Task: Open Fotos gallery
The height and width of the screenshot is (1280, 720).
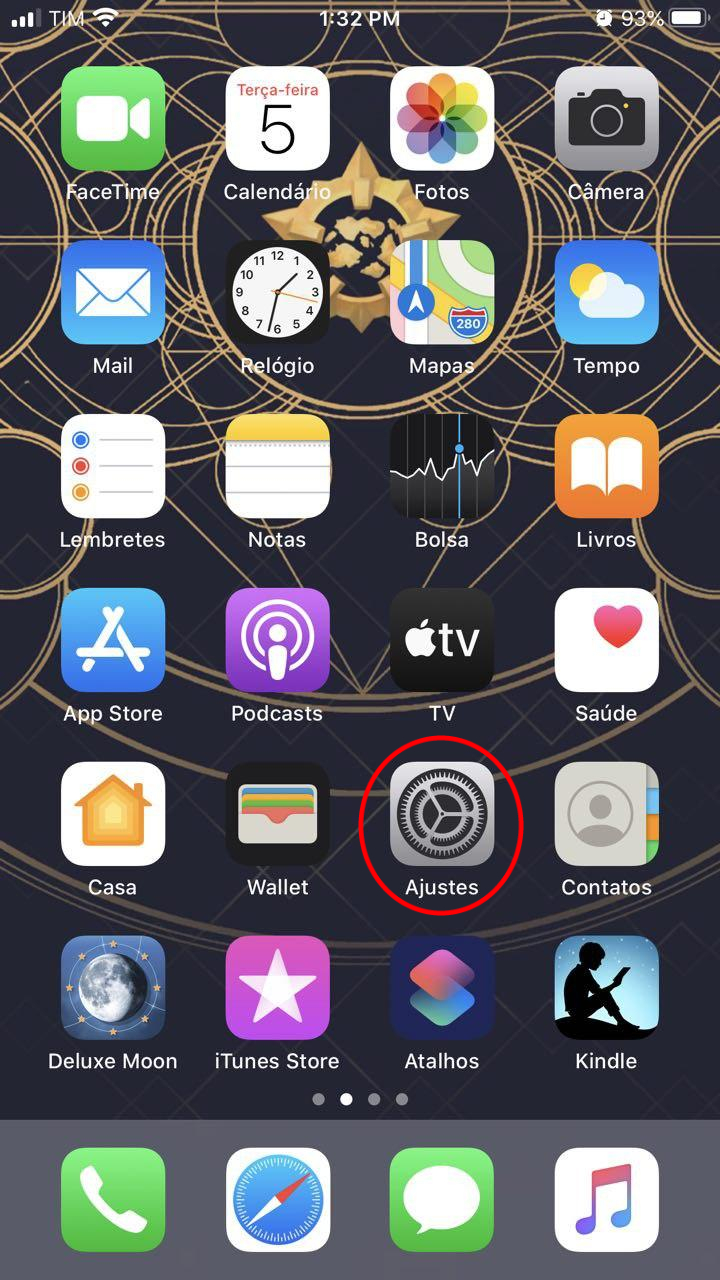Action: click(x=442, y=118)
